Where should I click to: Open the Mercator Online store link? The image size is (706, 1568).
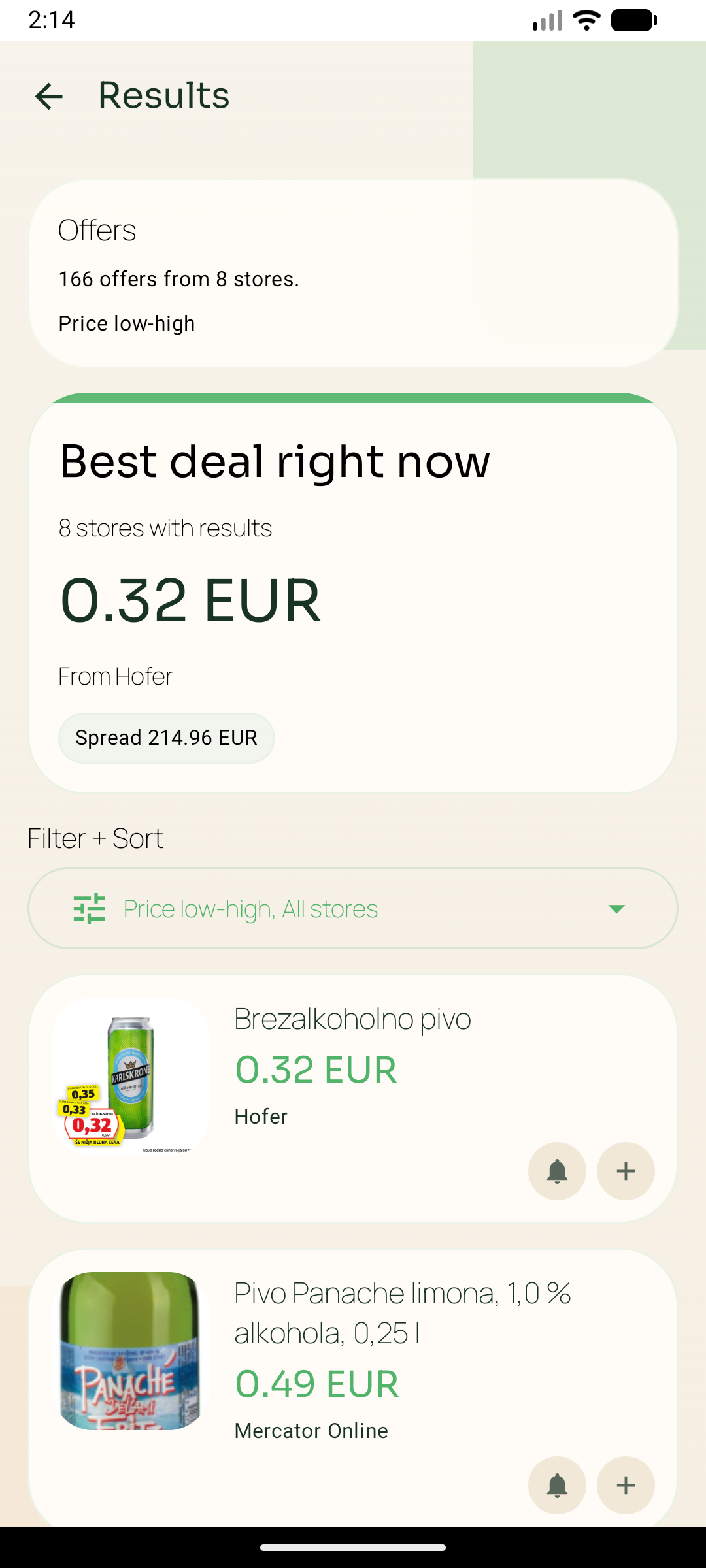click(x=311, y=1431)
